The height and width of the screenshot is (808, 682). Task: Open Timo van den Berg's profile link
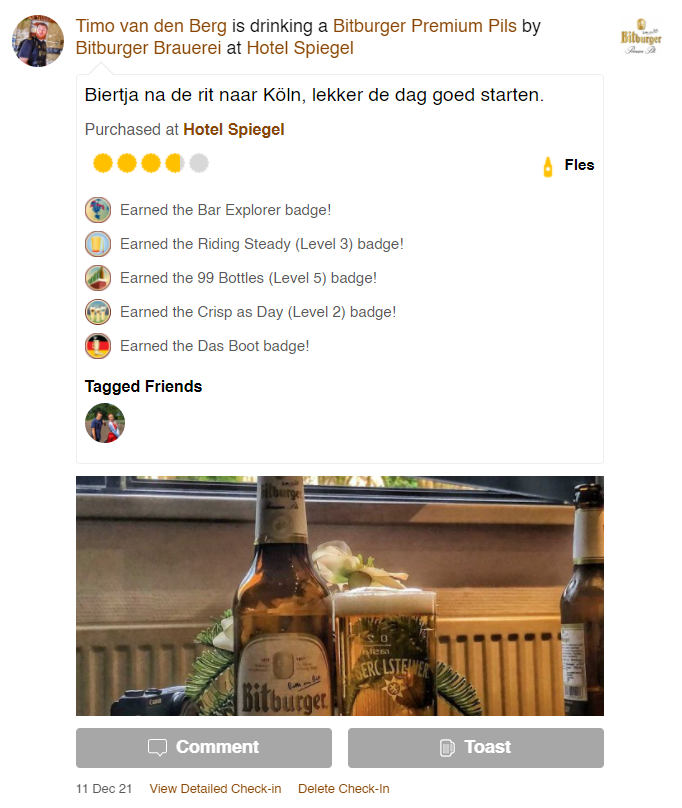tap(151, 27)
